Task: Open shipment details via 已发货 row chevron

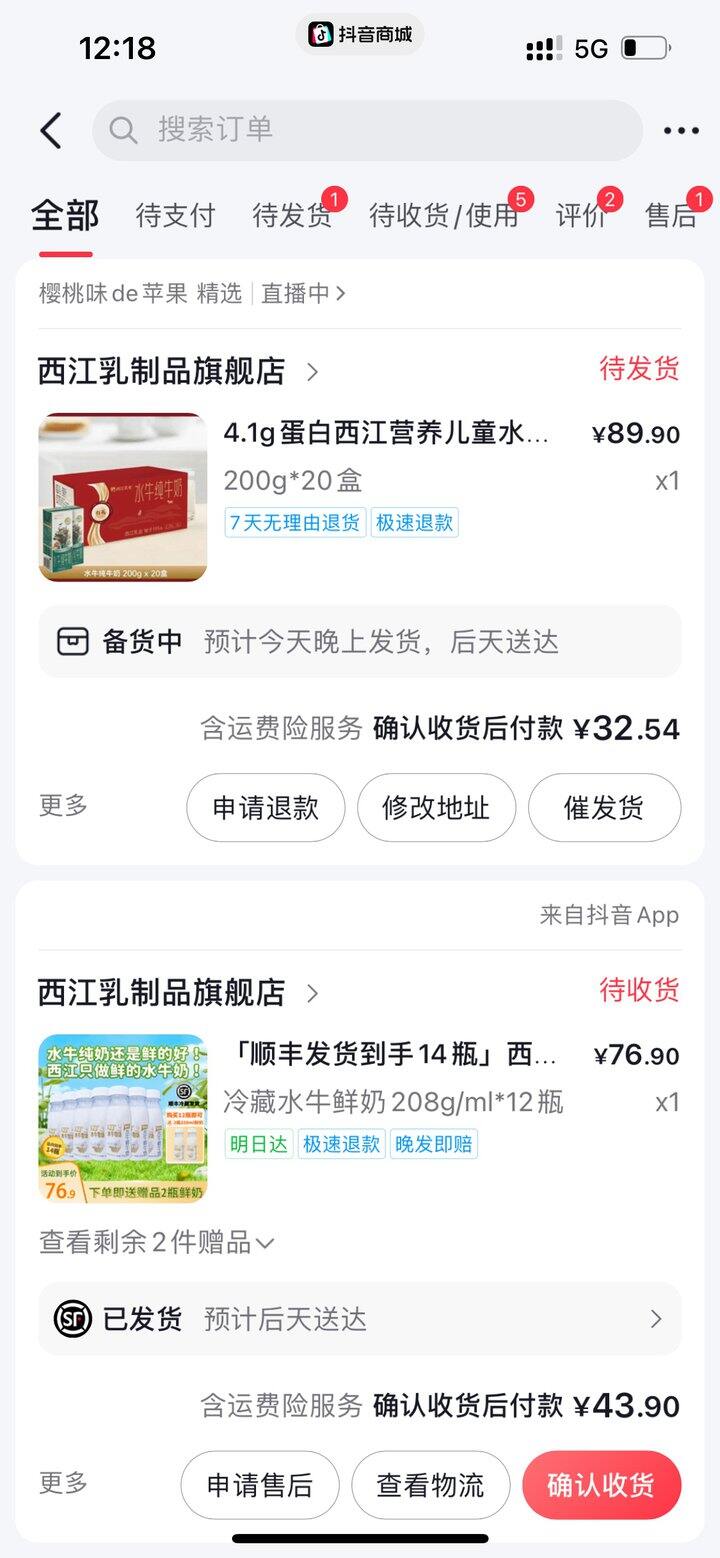Action: point(657,1319)
